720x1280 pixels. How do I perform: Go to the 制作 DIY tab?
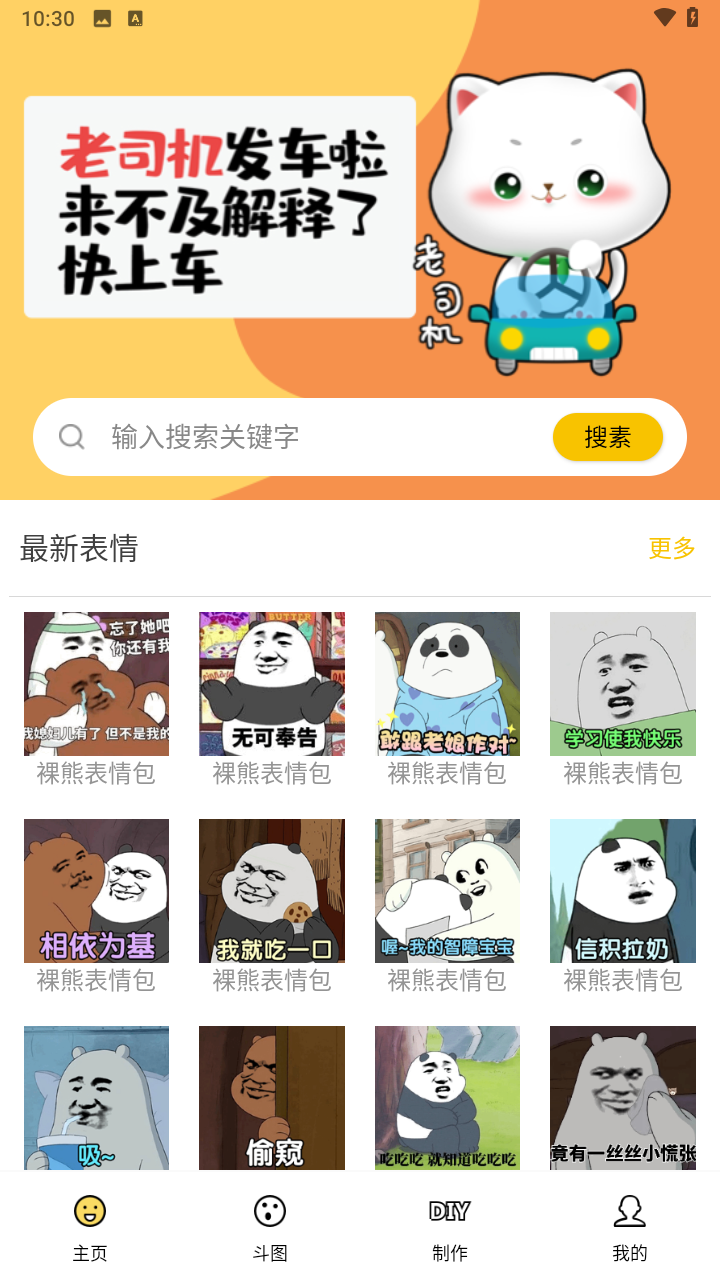450,1226
